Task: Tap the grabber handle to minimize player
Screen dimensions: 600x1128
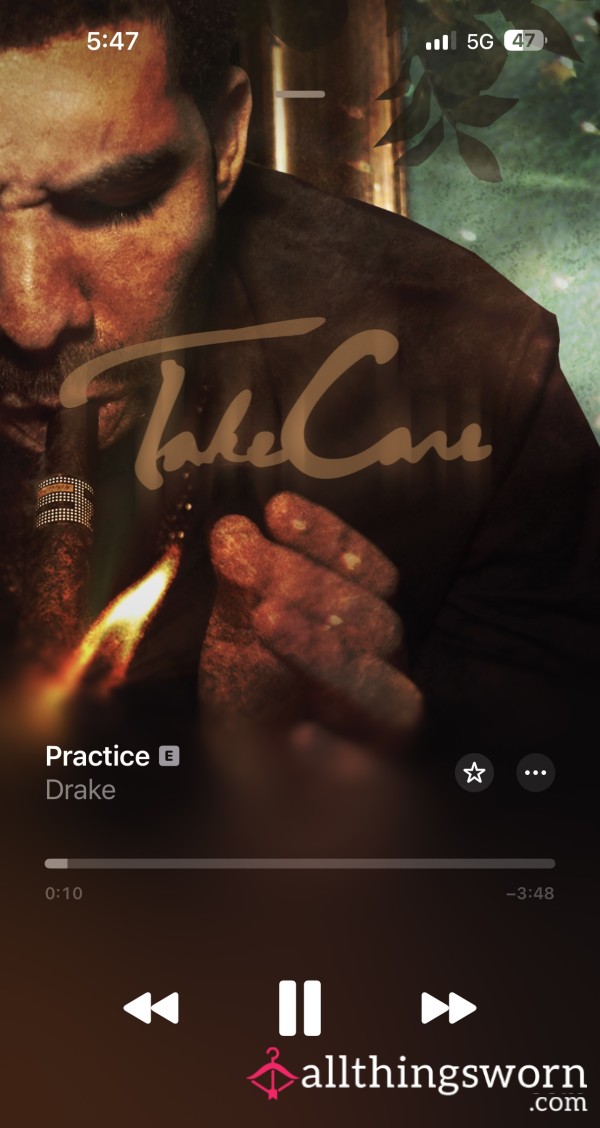Action: [x=300, y=94]
